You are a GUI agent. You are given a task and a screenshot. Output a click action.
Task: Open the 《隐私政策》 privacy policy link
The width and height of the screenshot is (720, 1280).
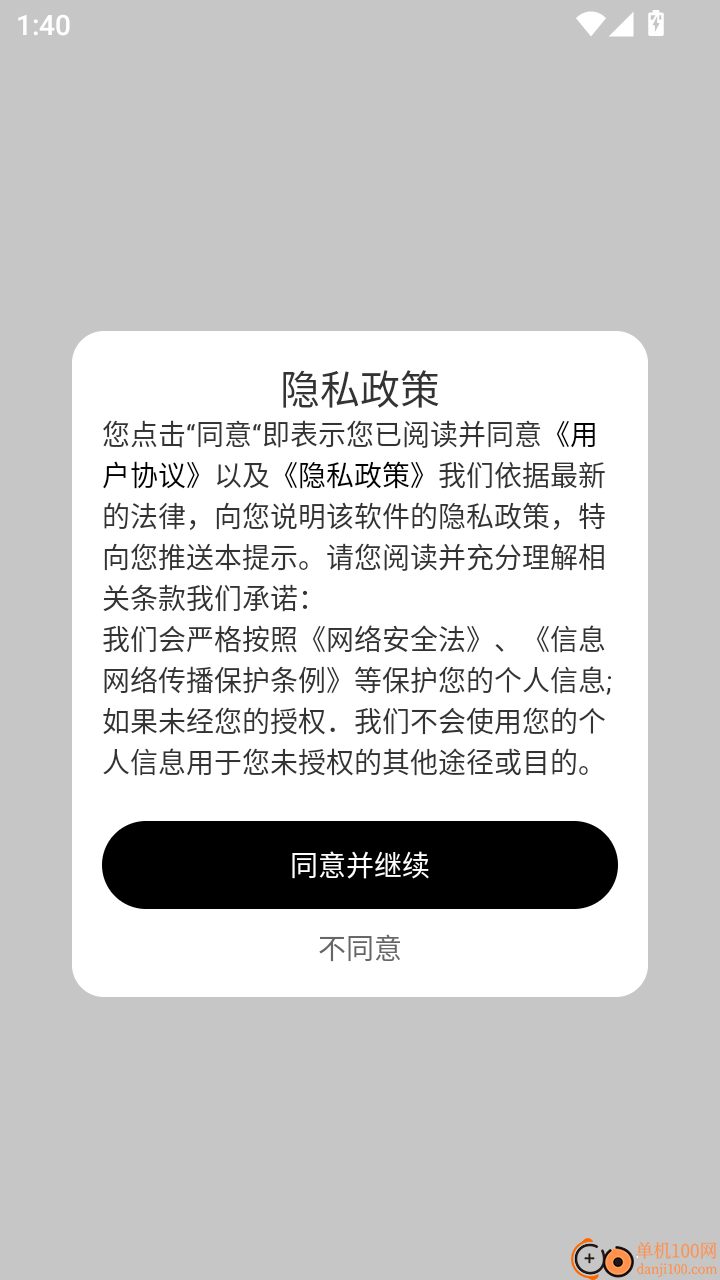click(358, 475)
